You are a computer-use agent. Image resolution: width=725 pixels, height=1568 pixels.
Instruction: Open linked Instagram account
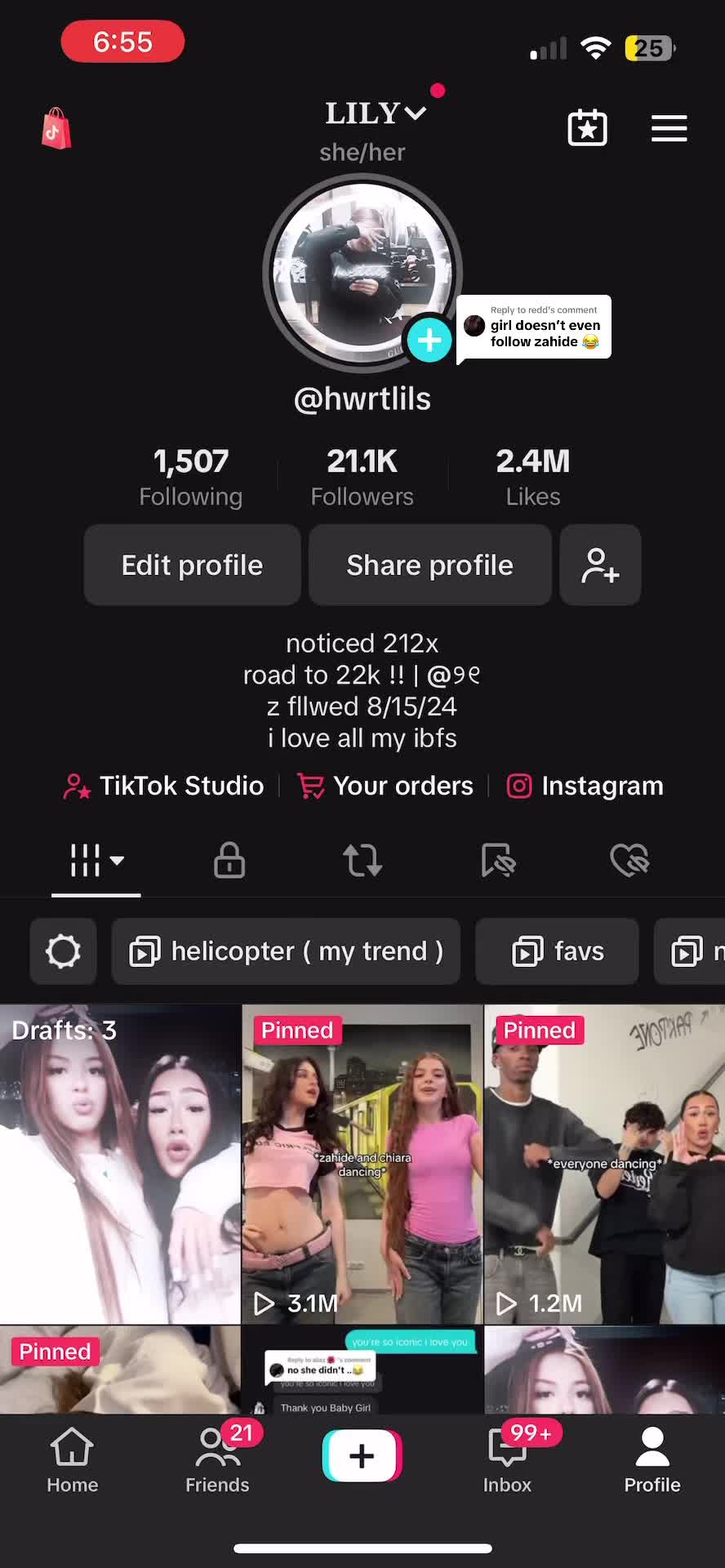point(585,786)
